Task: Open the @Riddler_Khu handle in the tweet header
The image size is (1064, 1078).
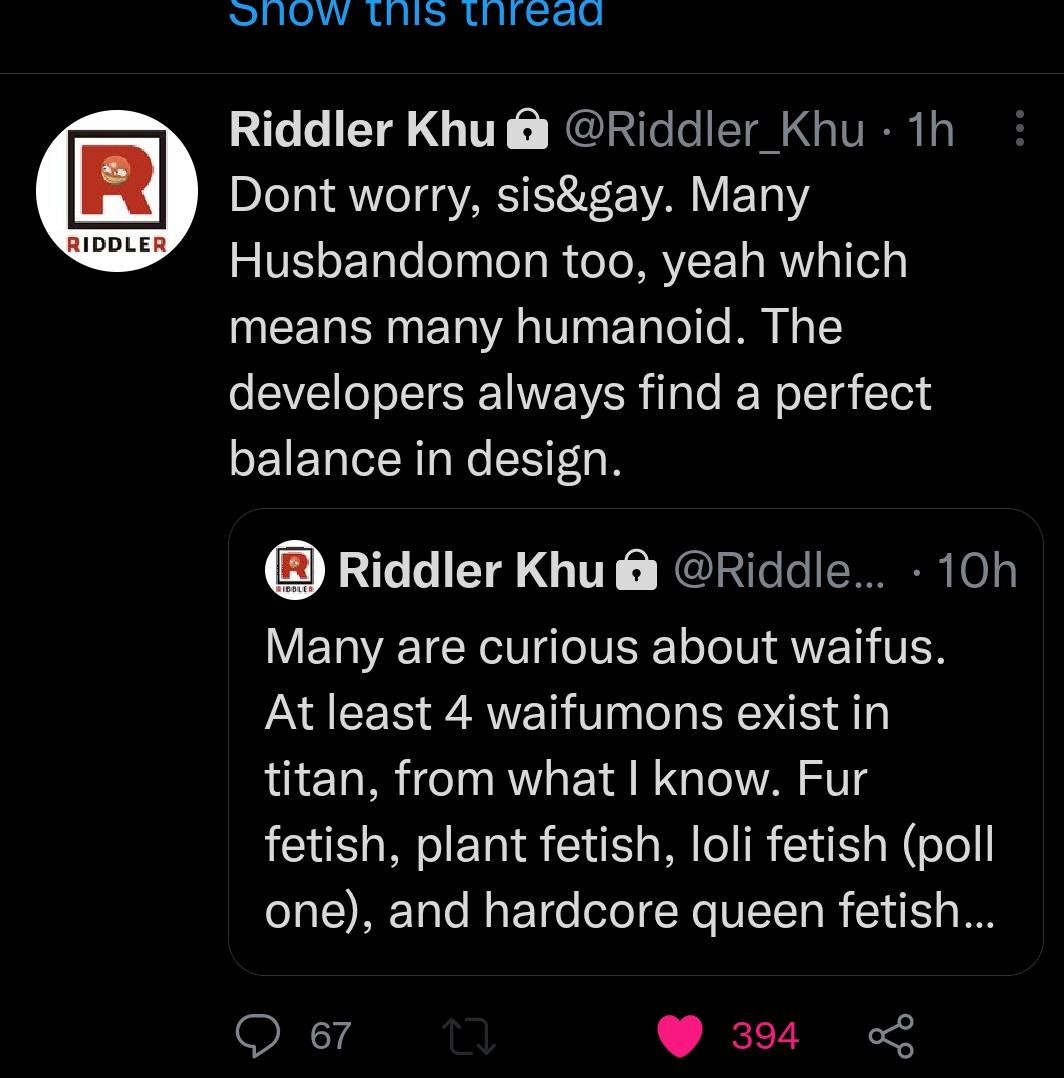Action: [714, 130]
